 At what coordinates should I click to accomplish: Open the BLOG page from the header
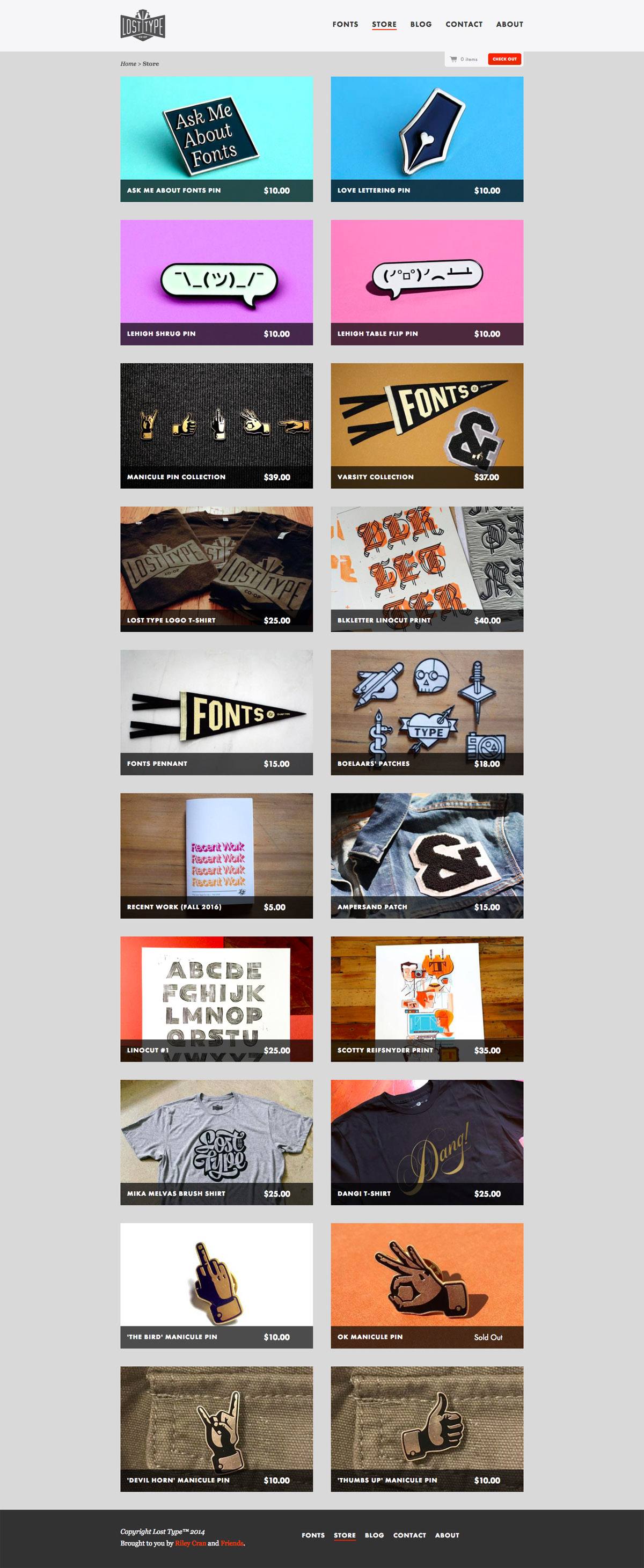pos(420,24)
